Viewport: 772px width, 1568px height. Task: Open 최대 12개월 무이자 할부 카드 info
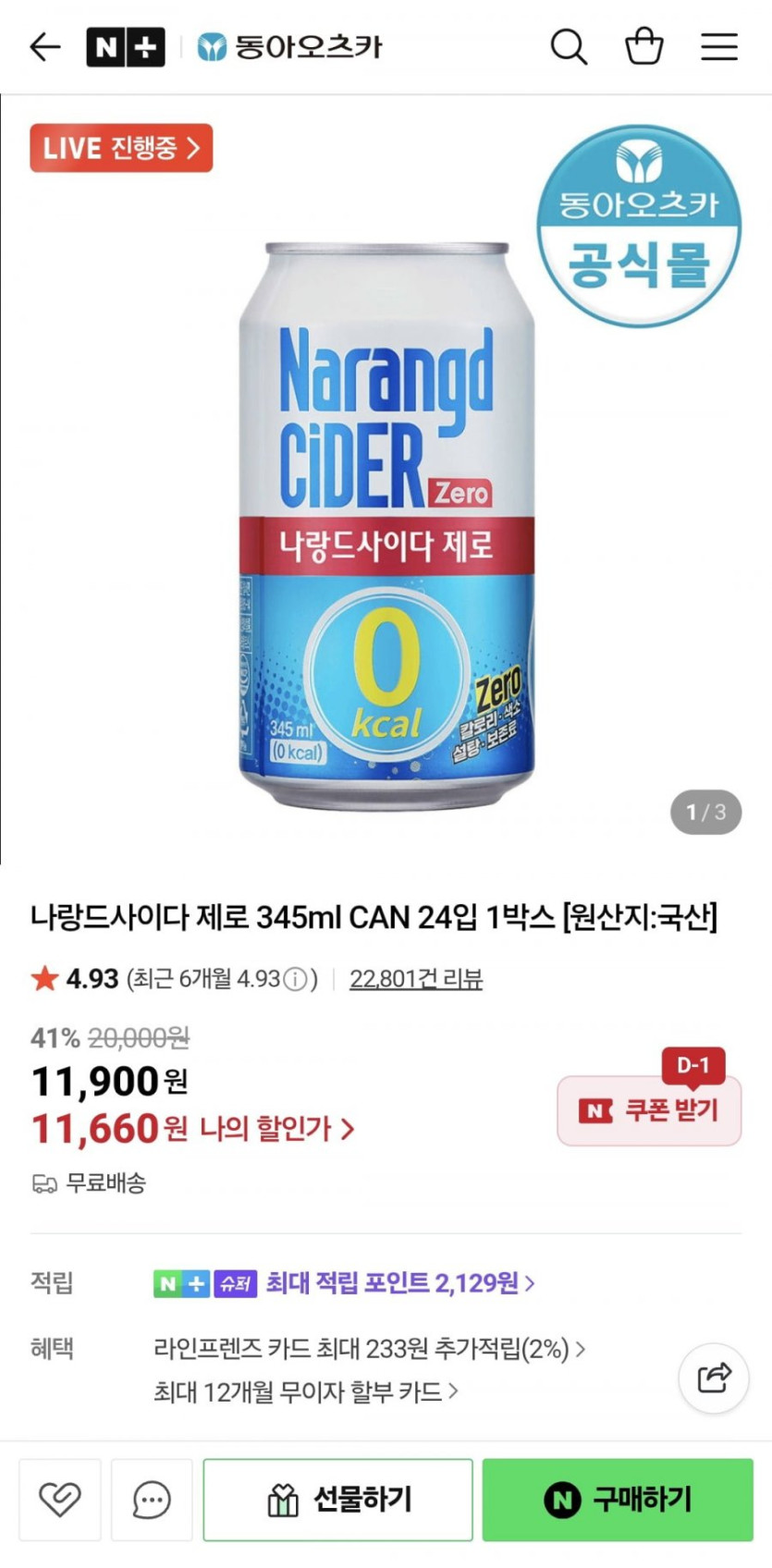305,1391
